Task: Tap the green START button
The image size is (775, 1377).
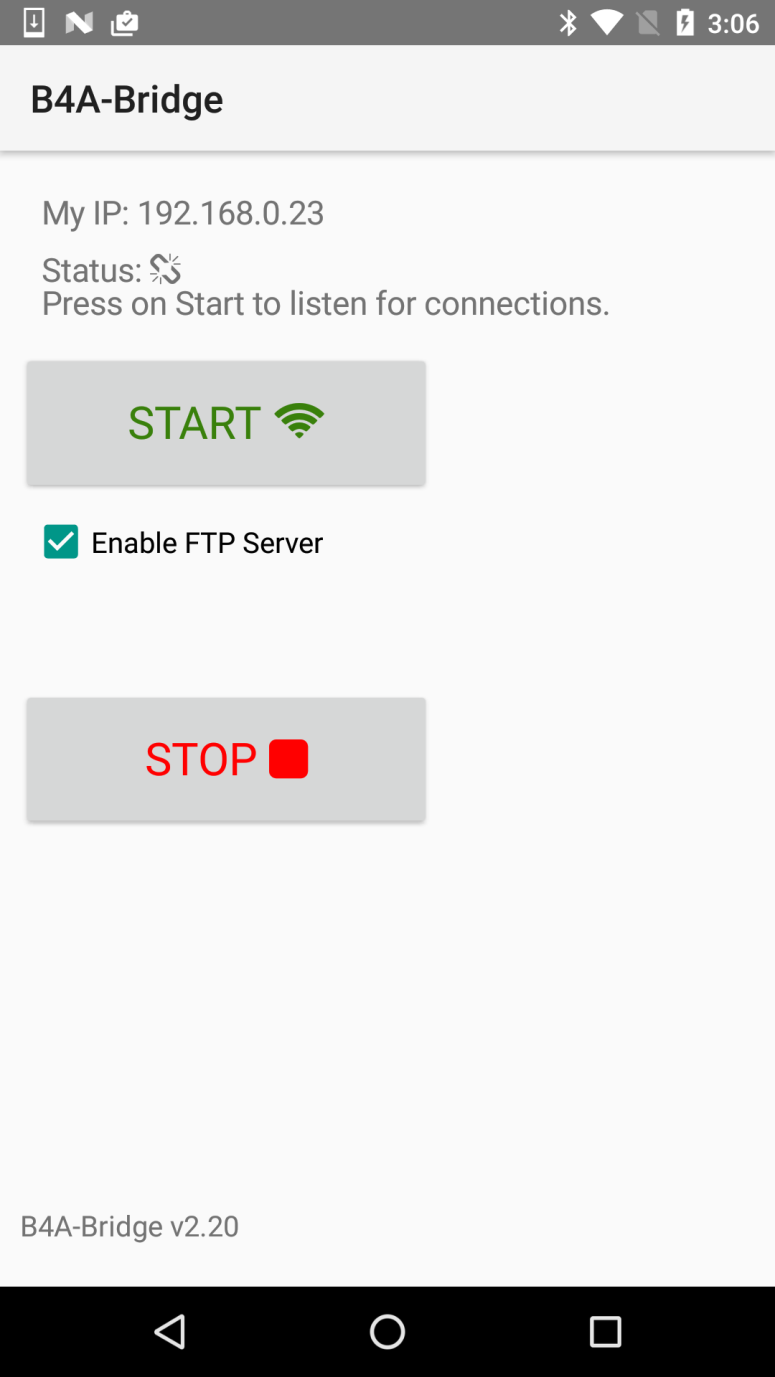Action: coord(226,423)
